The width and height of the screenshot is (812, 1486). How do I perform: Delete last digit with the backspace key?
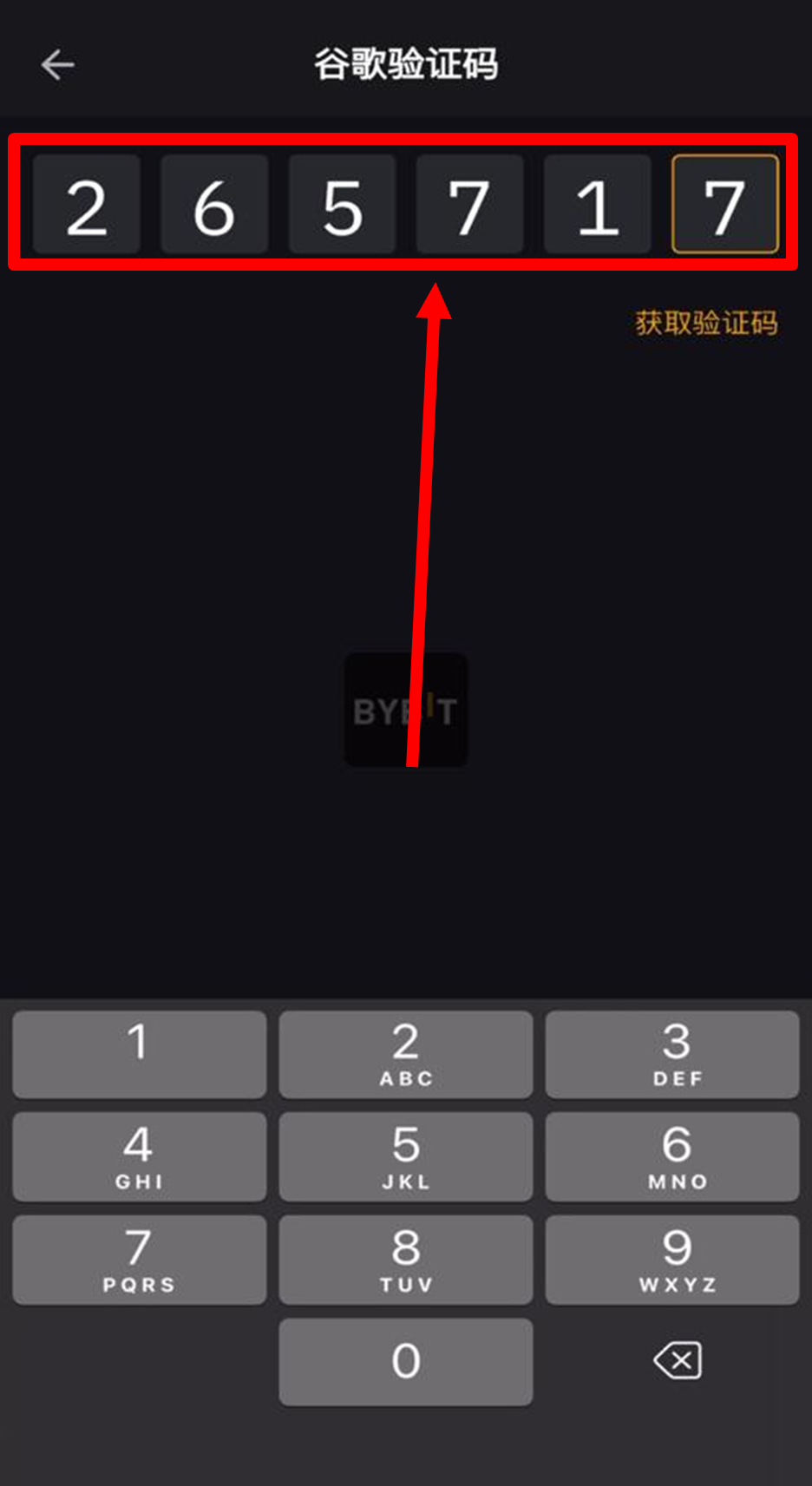(x=678, y=1361)
